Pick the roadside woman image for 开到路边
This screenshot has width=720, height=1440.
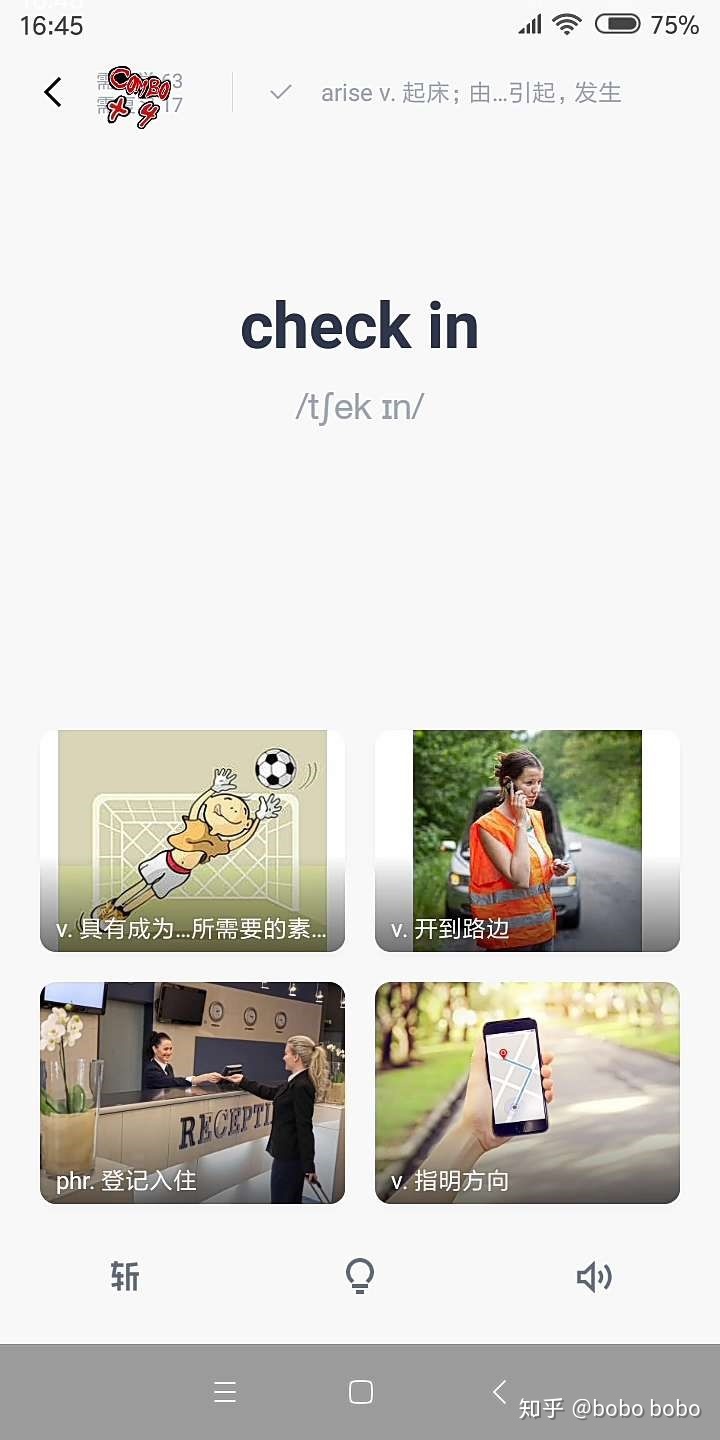(x=527, y=840)
